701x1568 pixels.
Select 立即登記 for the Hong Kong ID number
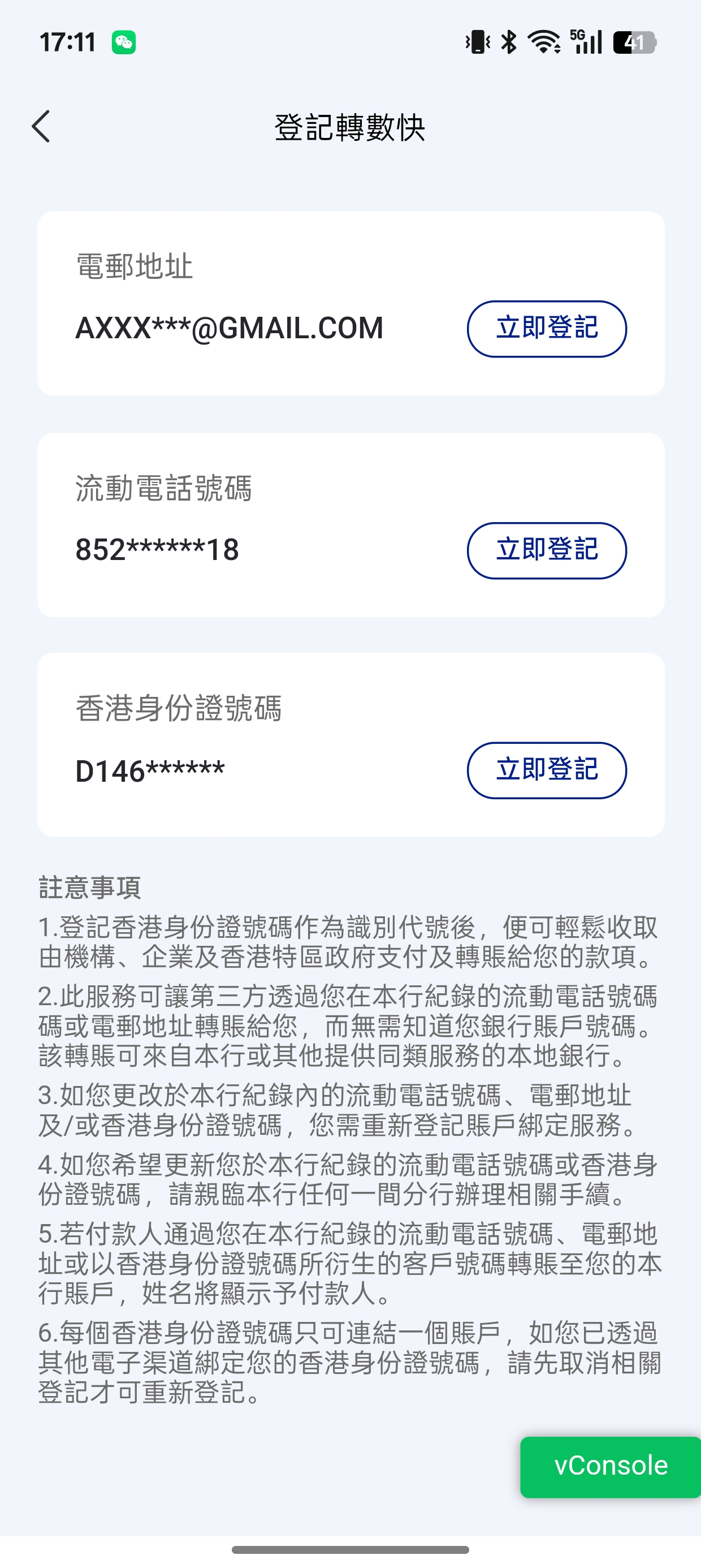click(546, 770)
